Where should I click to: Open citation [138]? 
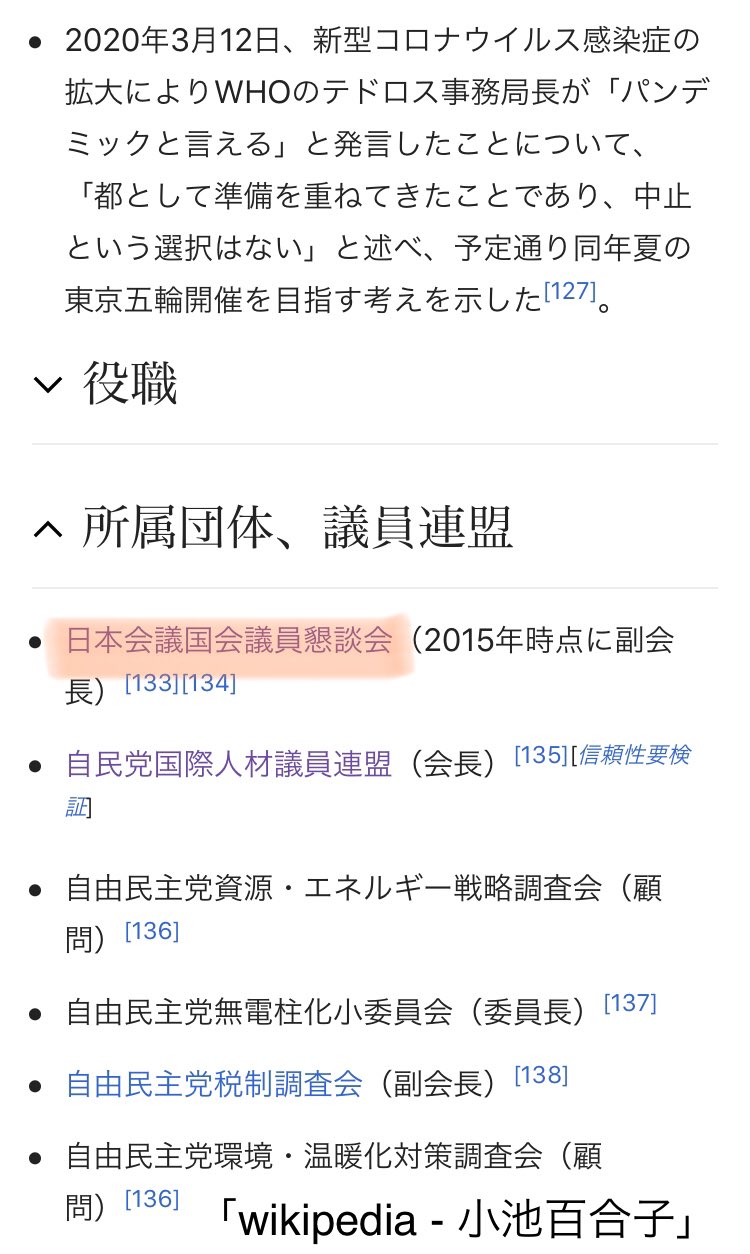[541, 1075]
